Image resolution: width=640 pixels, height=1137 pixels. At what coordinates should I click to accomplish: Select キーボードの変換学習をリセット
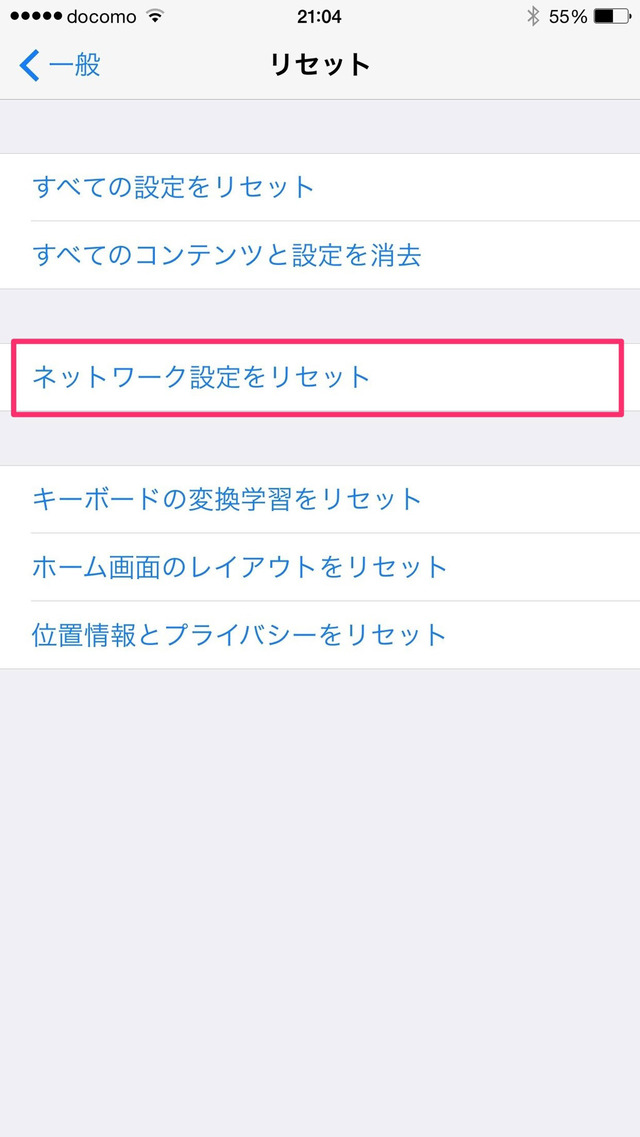pos(227,498)
